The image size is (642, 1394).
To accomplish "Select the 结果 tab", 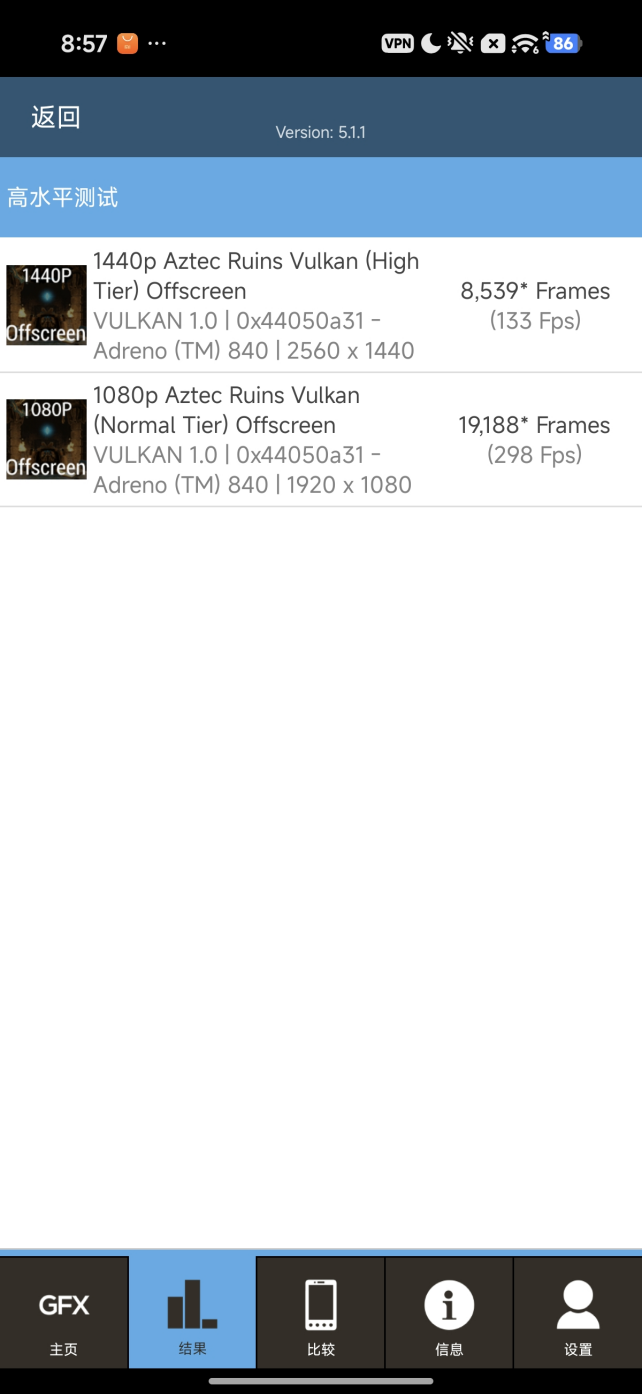I will (192, 1313).
